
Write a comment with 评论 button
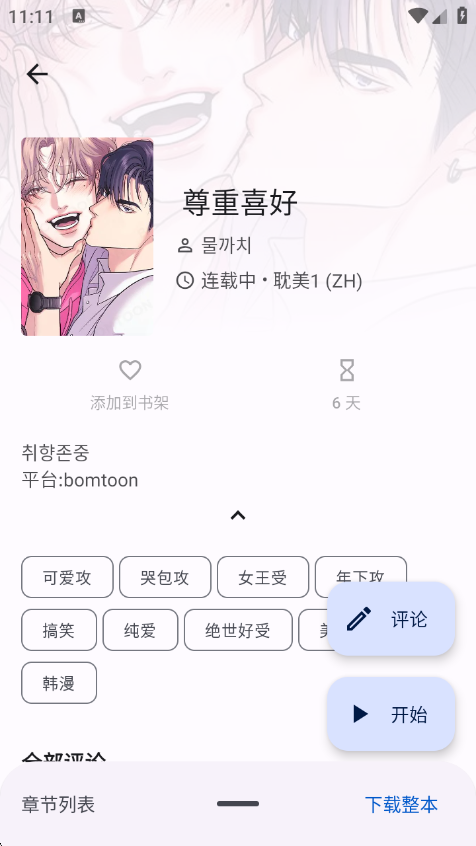pos(391,619)
